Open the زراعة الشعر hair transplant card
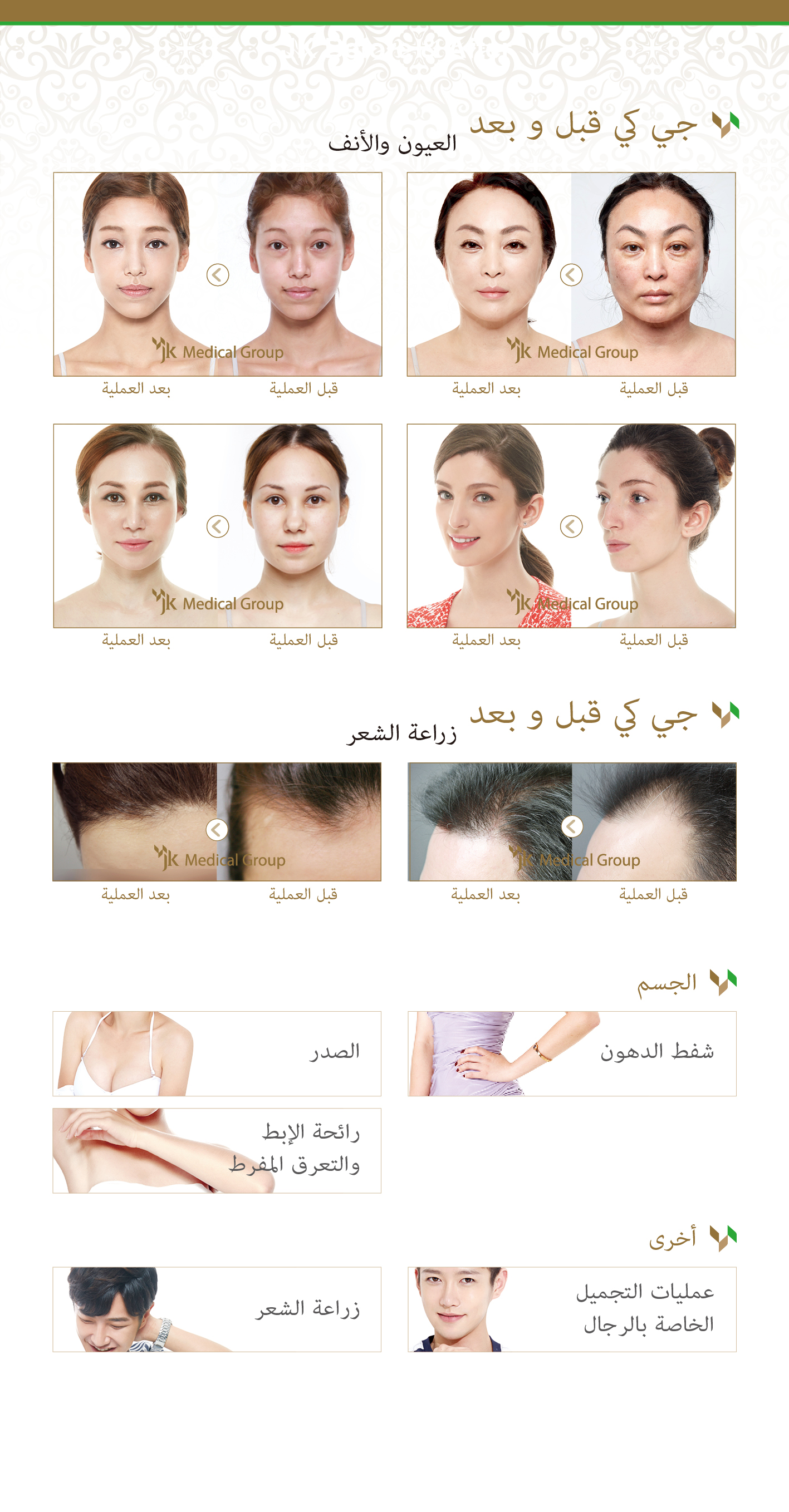The image size is (789, 1512). point(217,1309)
